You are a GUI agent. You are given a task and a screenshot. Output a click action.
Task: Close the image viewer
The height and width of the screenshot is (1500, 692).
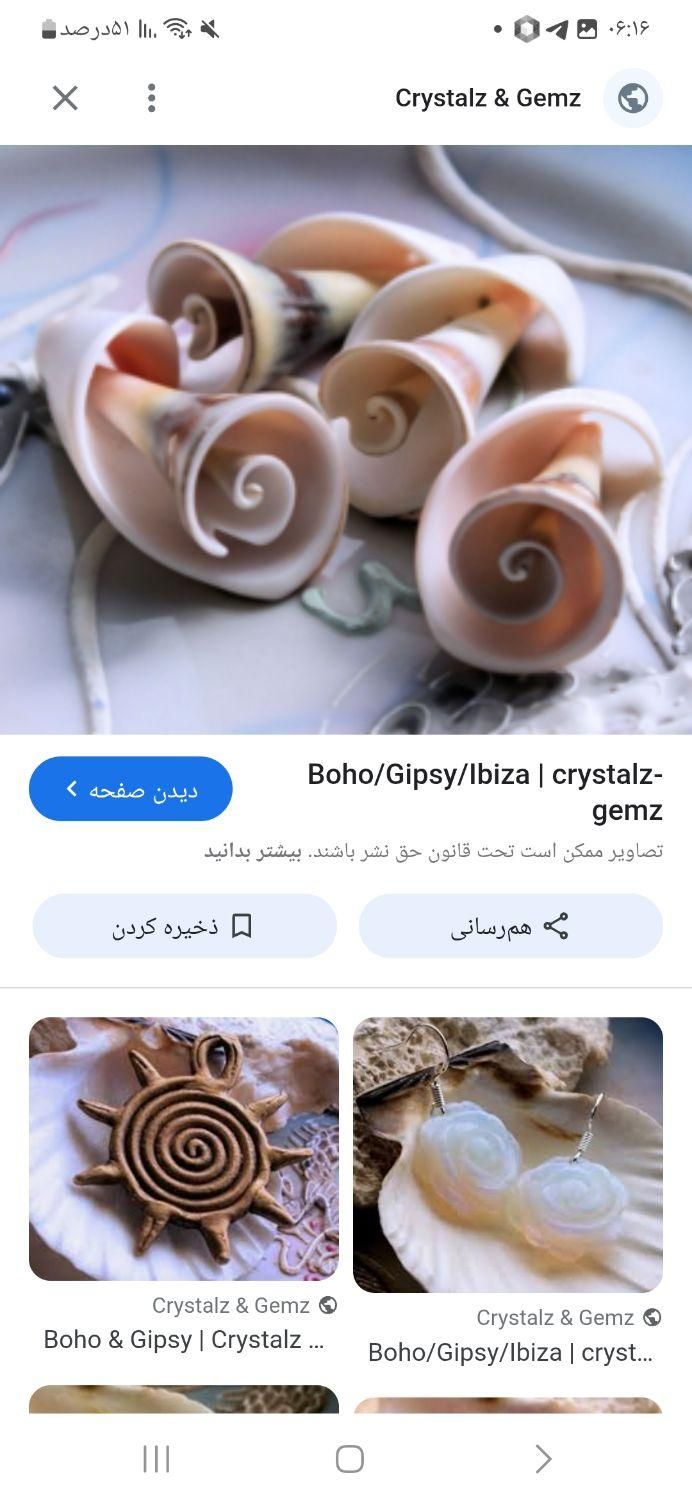click(65, 98)
